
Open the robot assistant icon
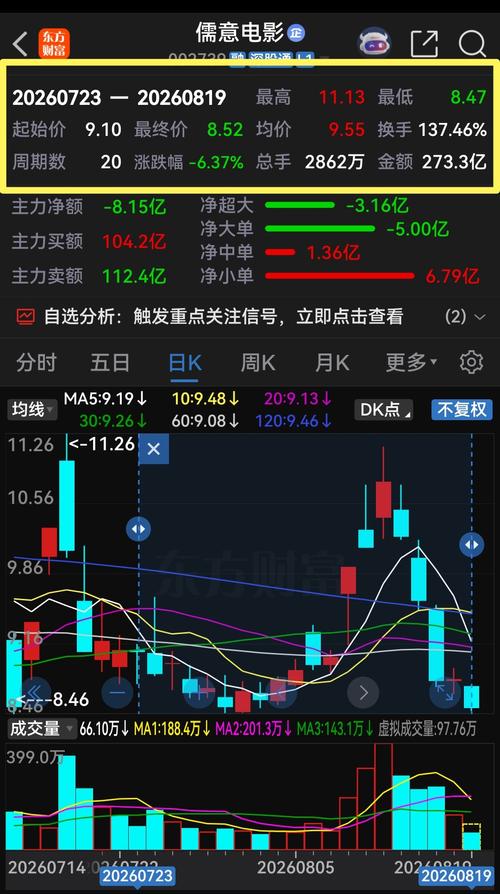click(374, 43)
